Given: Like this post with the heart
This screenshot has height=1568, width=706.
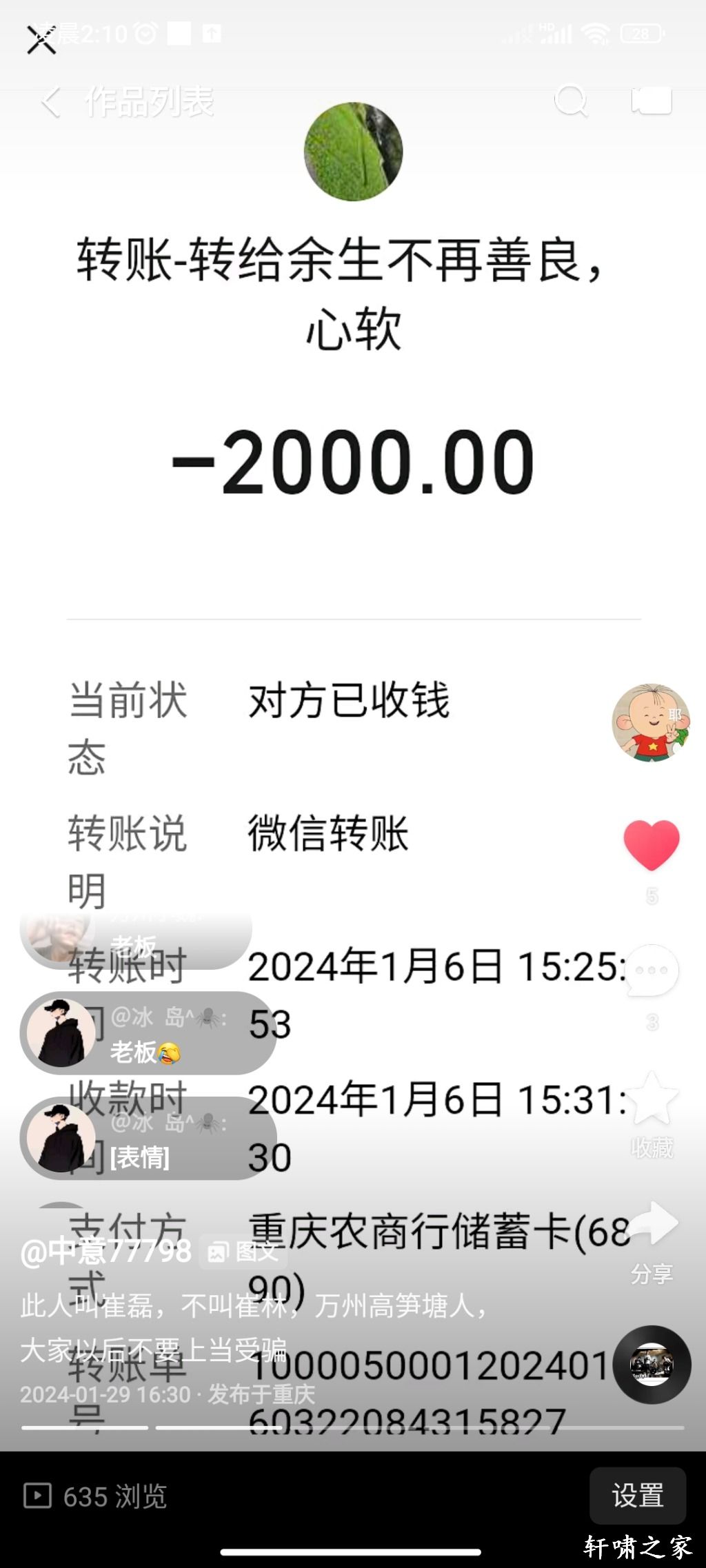Looking at the screenshot, I should click(x=651, y=844).
